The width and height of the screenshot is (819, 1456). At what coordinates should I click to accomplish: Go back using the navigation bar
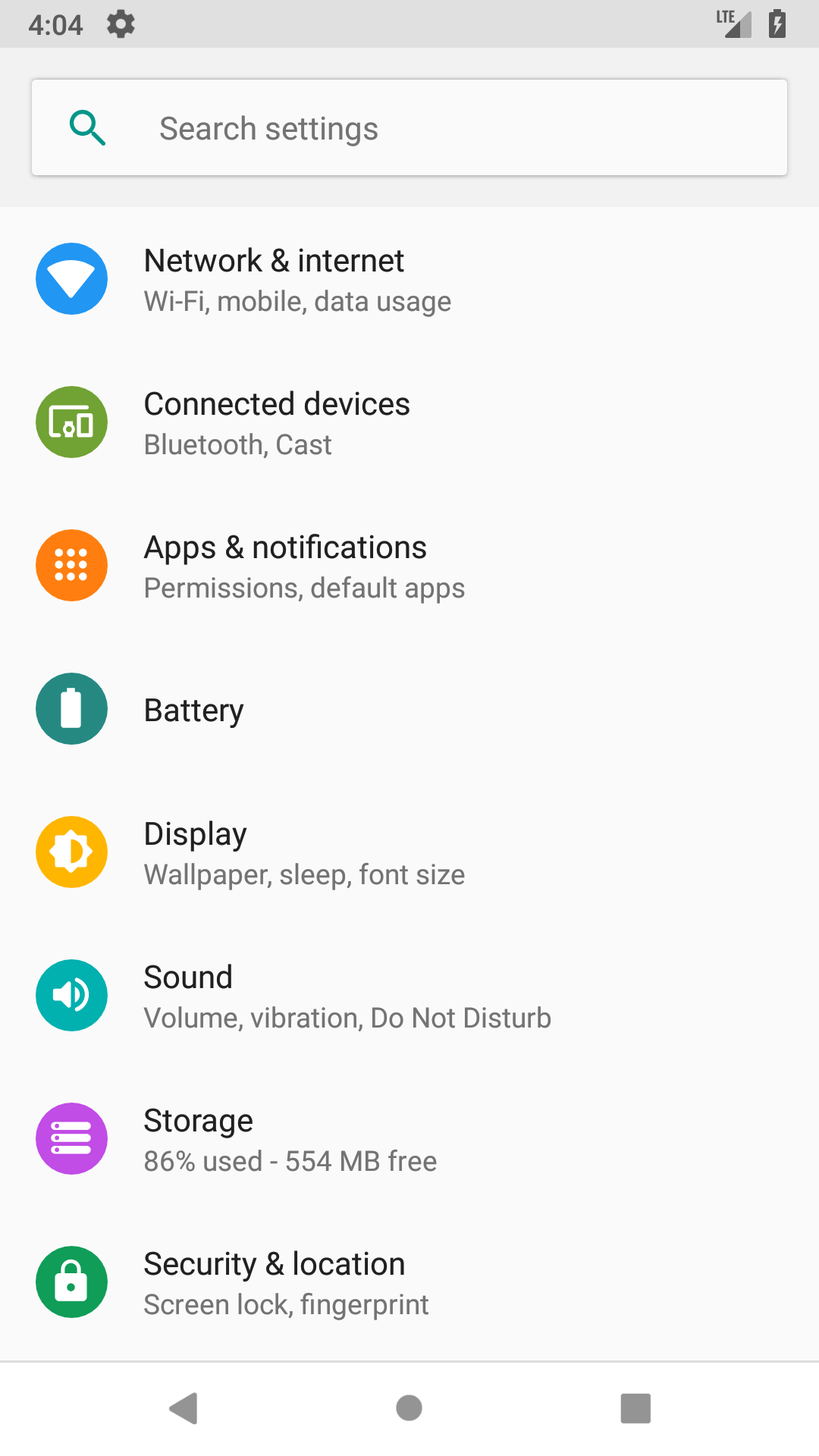pos(184,1408)
